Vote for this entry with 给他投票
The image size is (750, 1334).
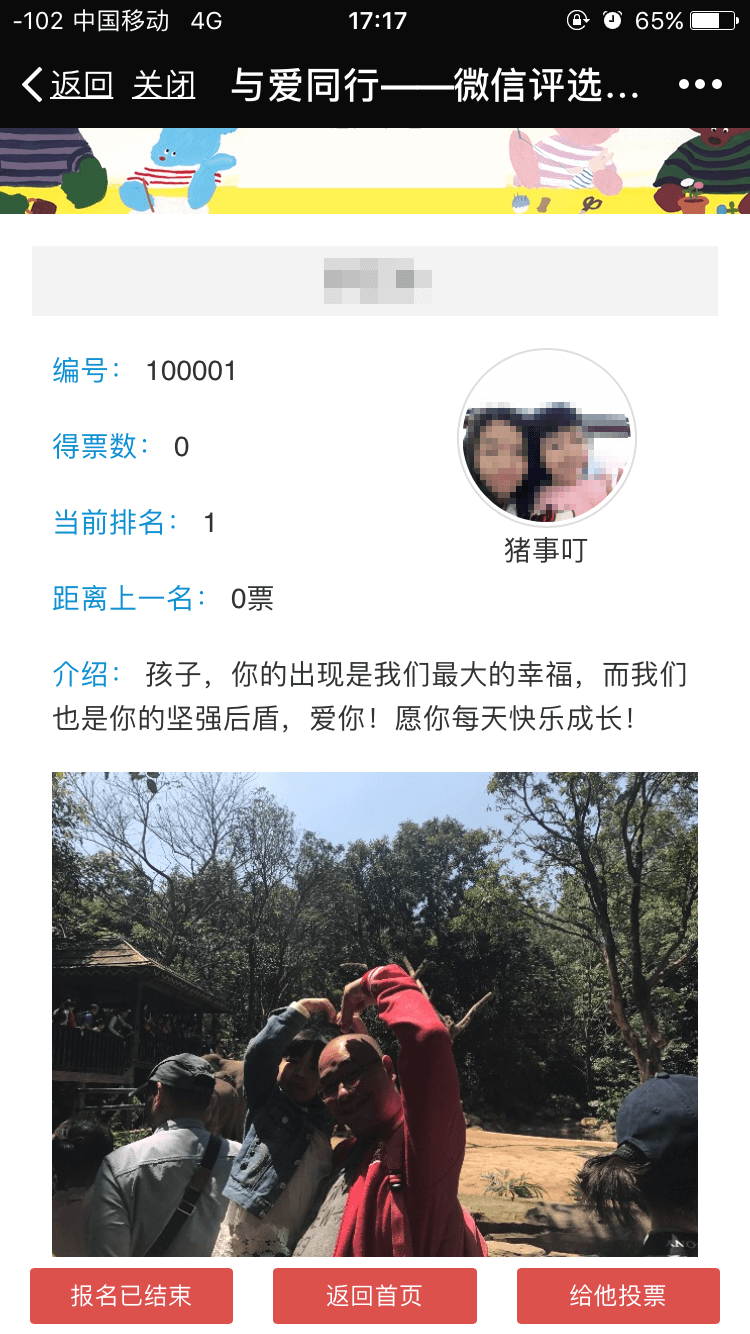[618, 1296]
